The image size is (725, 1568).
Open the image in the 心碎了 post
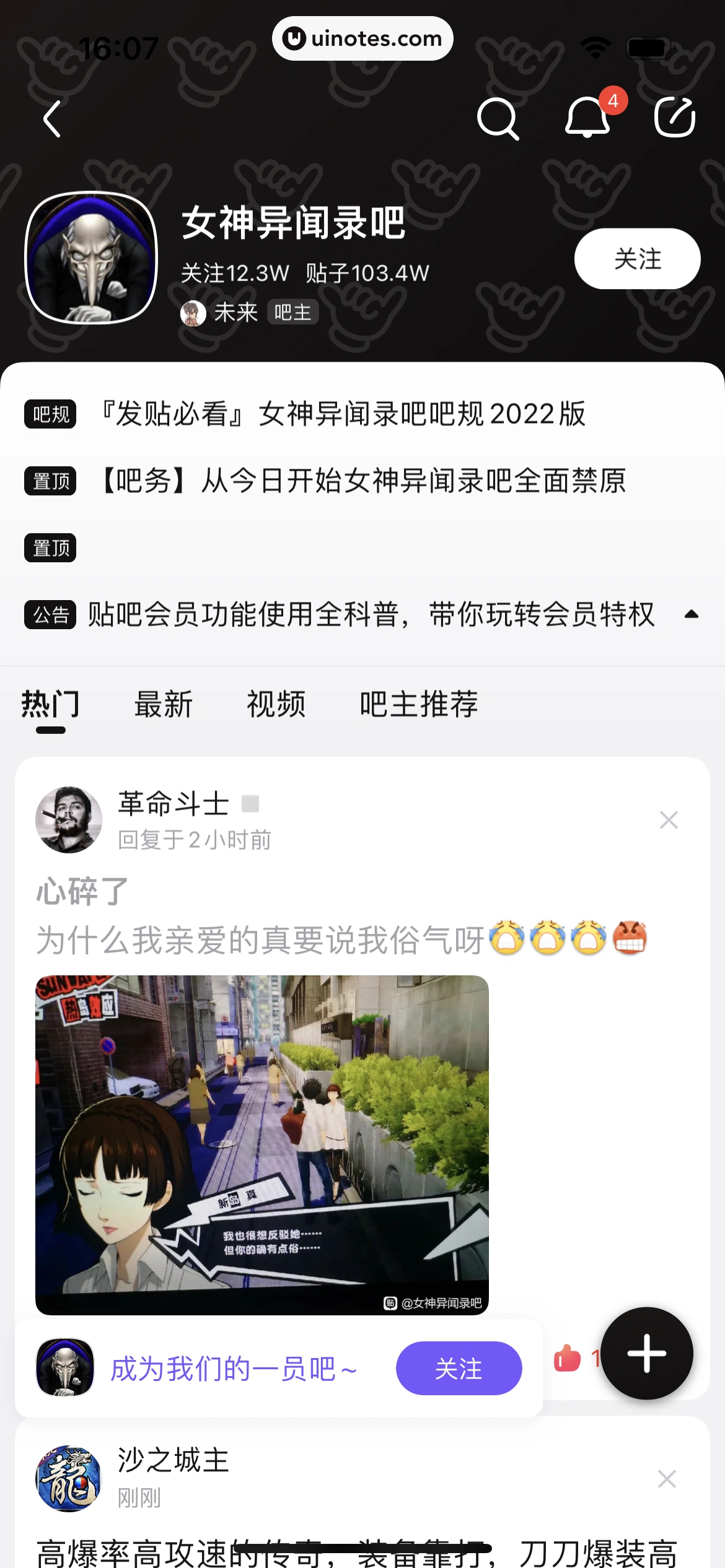(262, 1144)
